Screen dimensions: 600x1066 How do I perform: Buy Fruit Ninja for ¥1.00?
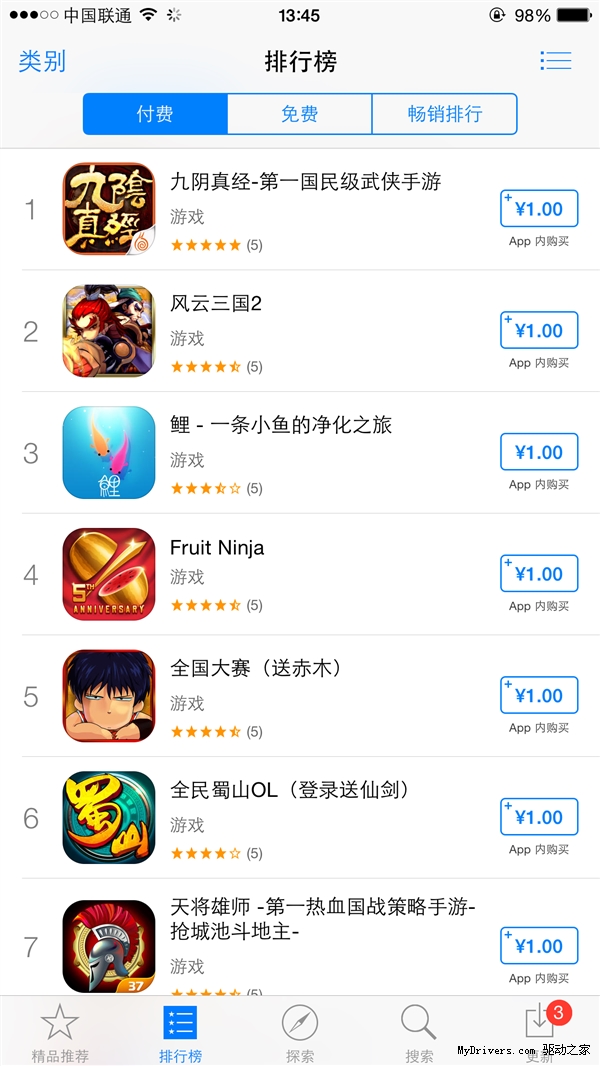pos(539,574)
